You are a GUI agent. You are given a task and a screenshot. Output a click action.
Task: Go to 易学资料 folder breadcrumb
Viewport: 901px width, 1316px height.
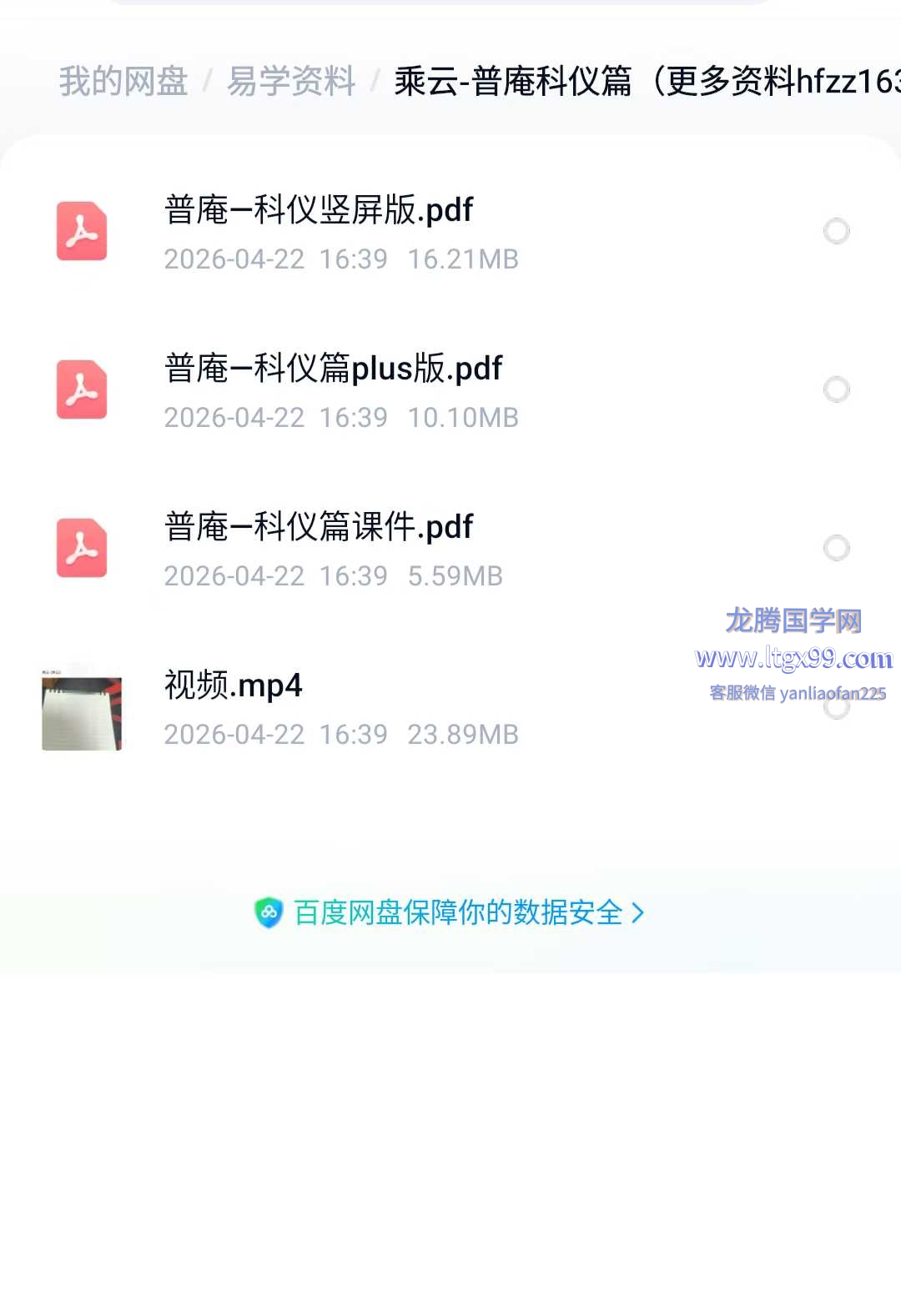(291, 82)
